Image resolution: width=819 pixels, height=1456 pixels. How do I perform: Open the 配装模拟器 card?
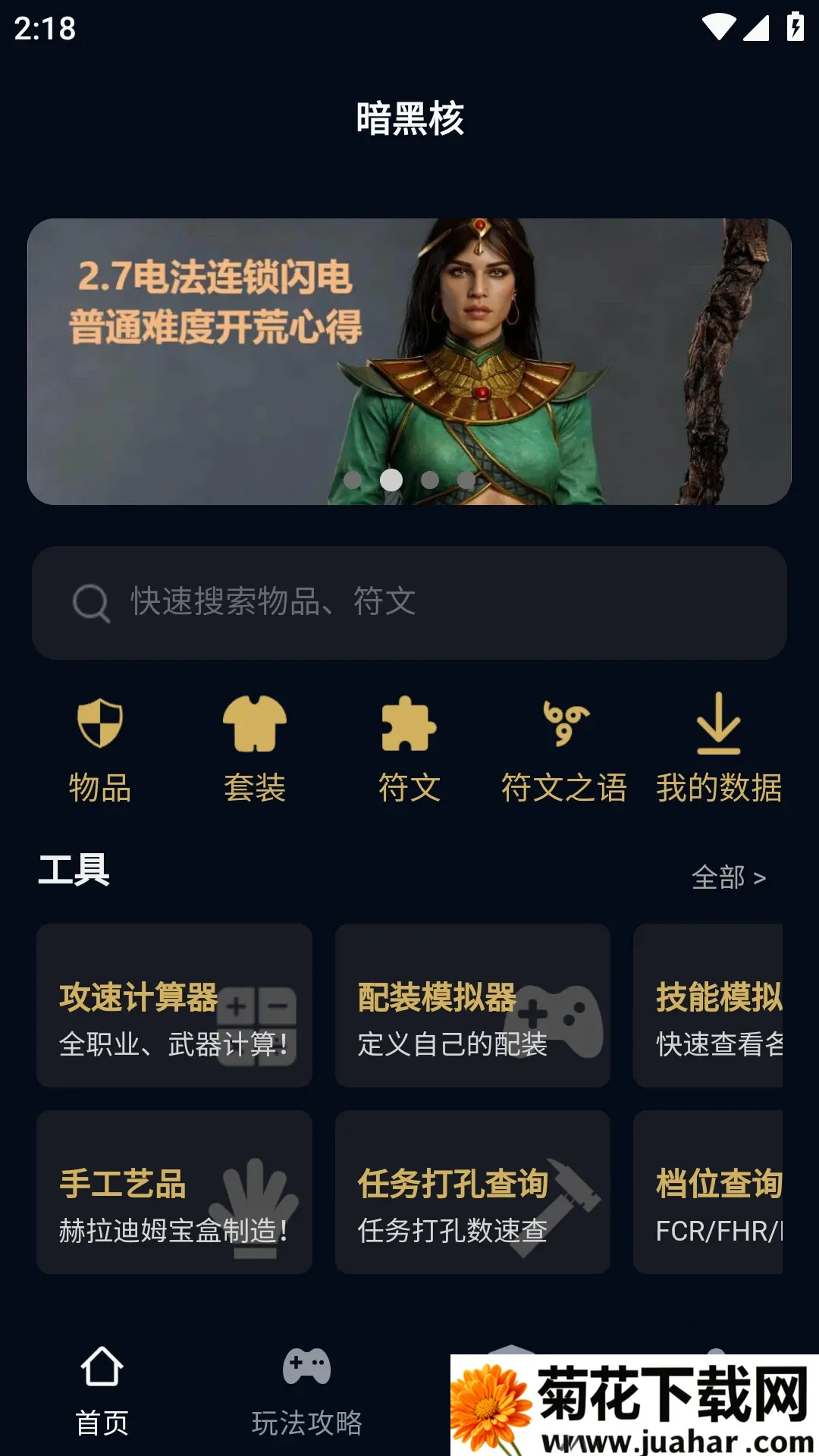click(x=472, y=1006)
